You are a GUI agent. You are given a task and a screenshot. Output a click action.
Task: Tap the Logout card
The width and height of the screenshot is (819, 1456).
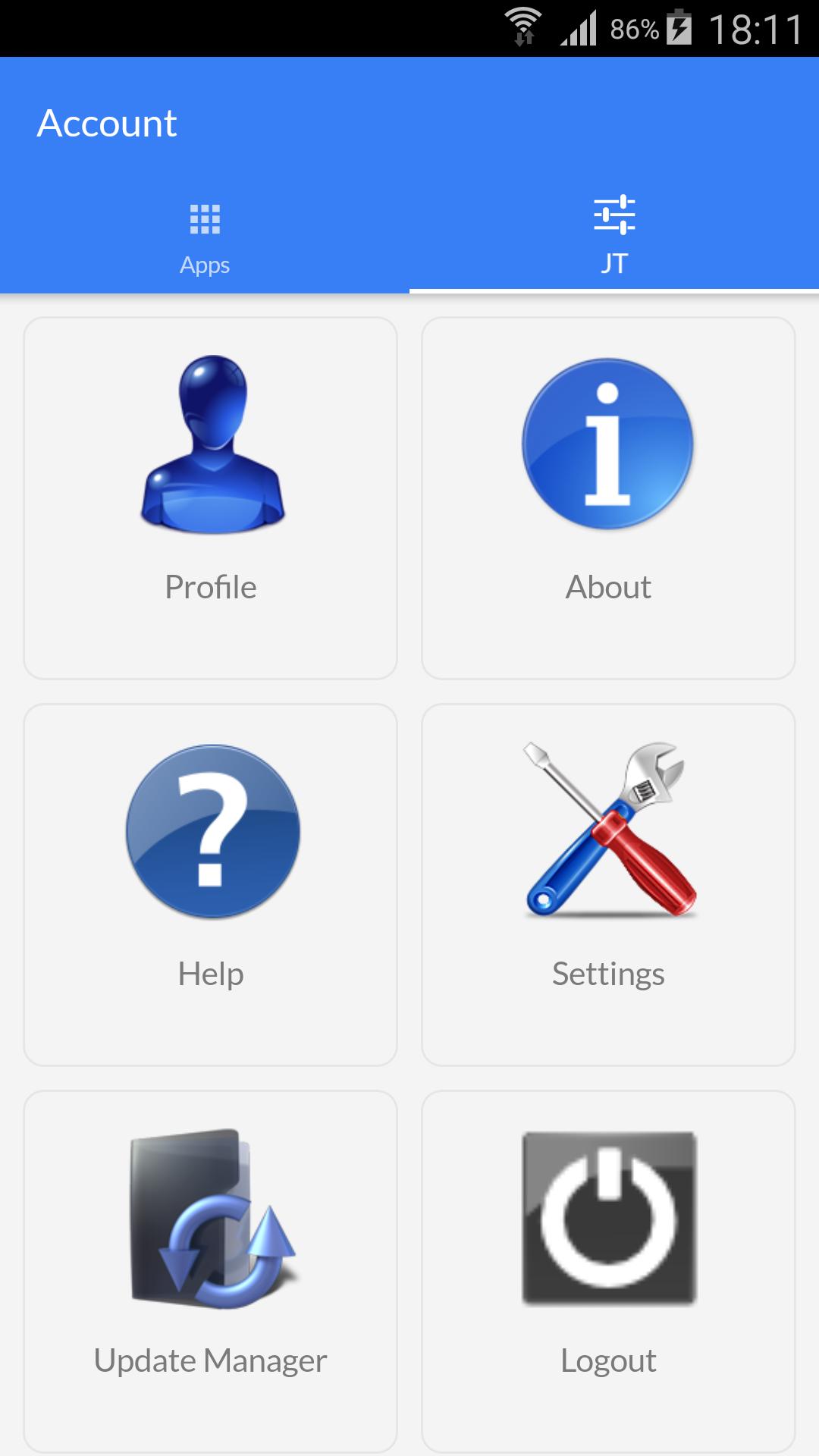608,1272
